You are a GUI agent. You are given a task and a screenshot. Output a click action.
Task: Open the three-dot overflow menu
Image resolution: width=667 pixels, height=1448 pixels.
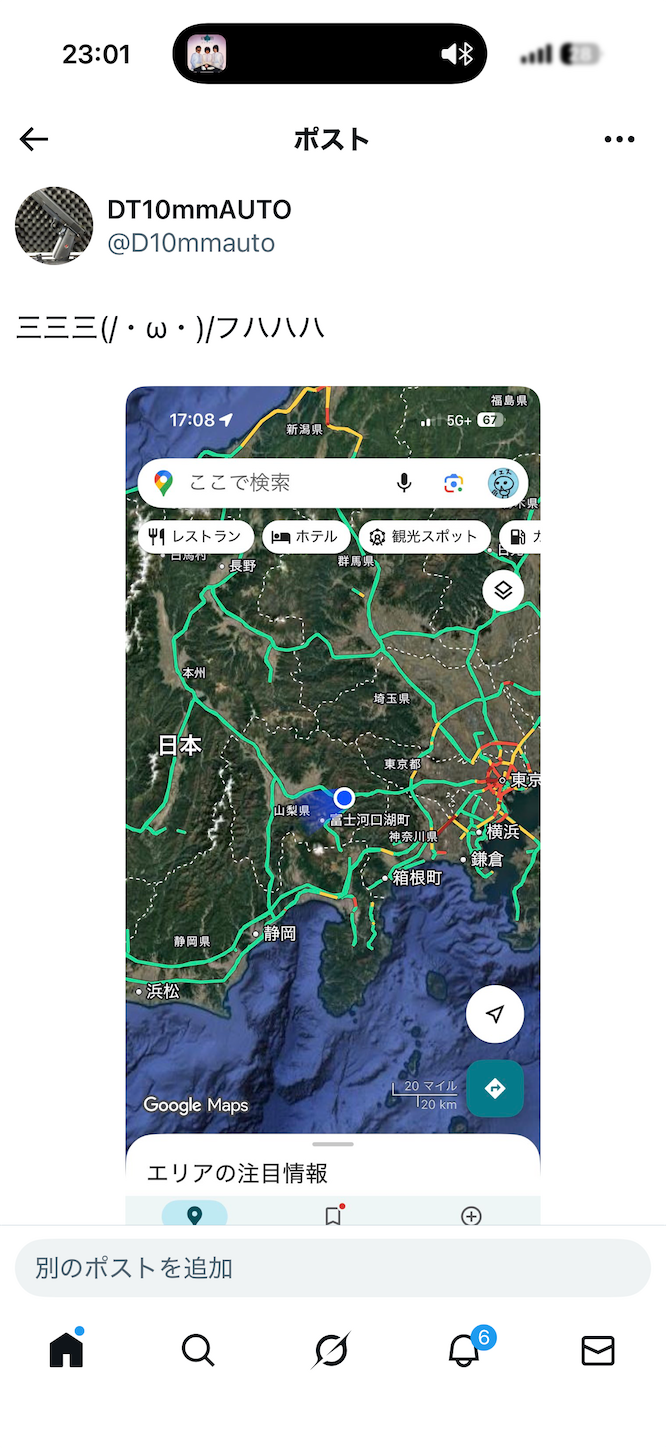[x=620, y=139]
